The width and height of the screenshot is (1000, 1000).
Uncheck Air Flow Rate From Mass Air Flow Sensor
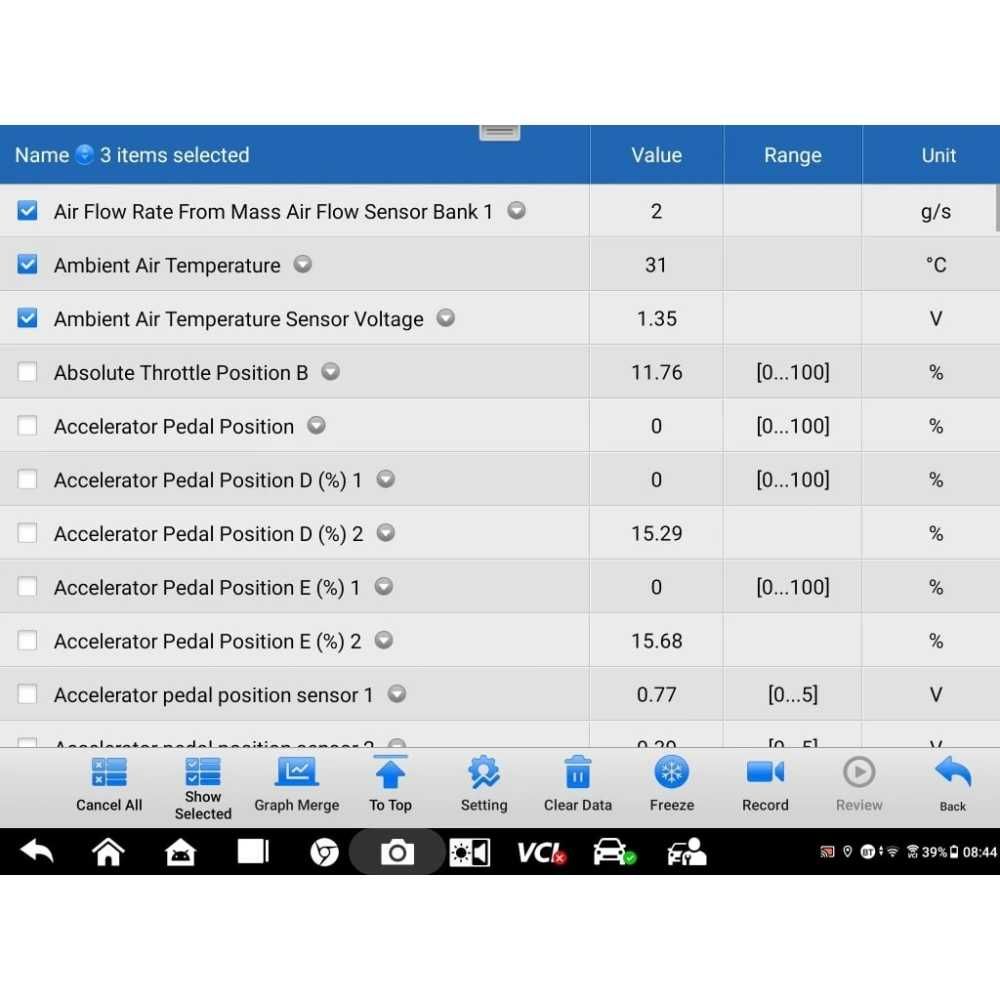28,211
